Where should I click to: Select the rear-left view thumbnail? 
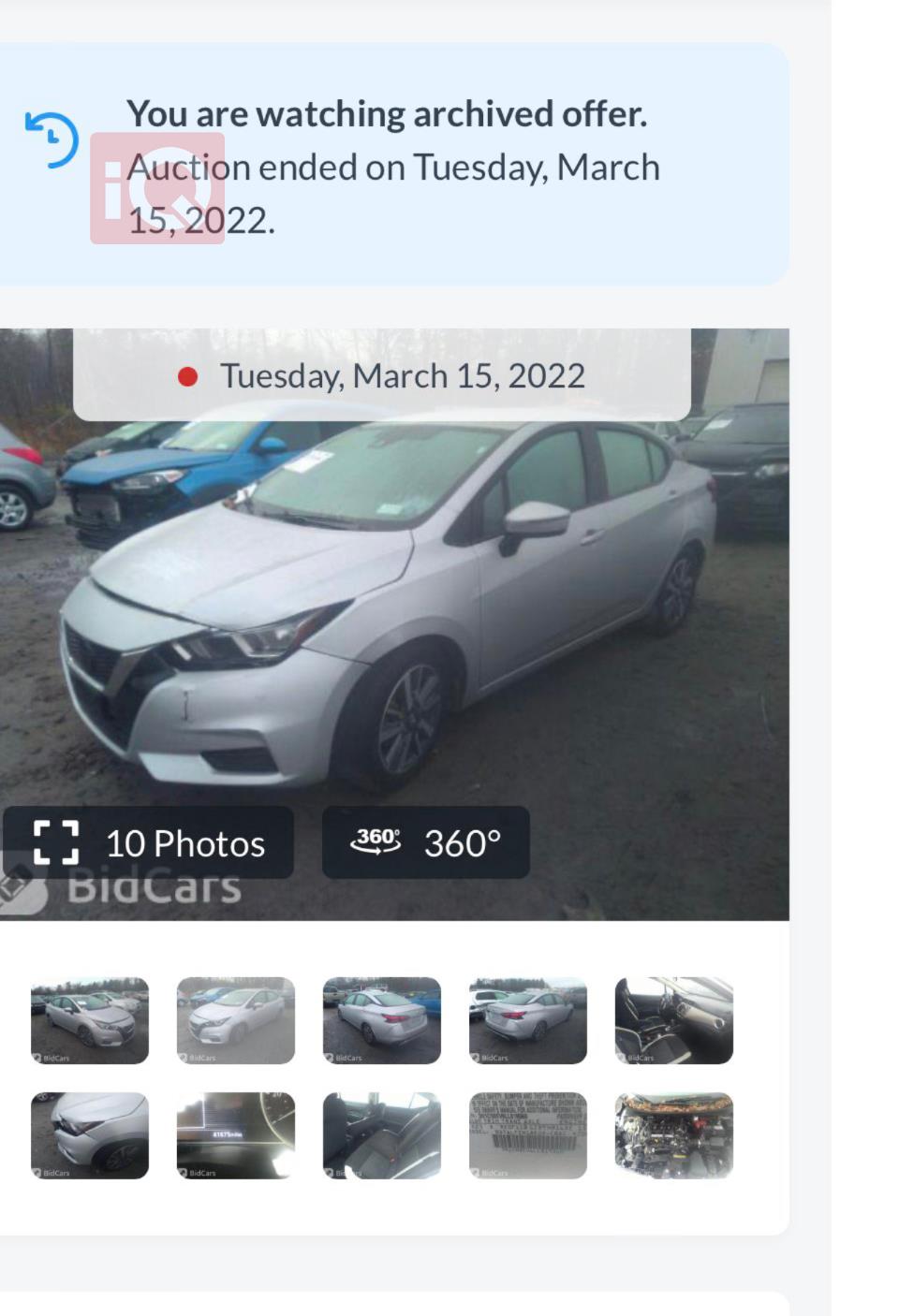(382, 1020)
